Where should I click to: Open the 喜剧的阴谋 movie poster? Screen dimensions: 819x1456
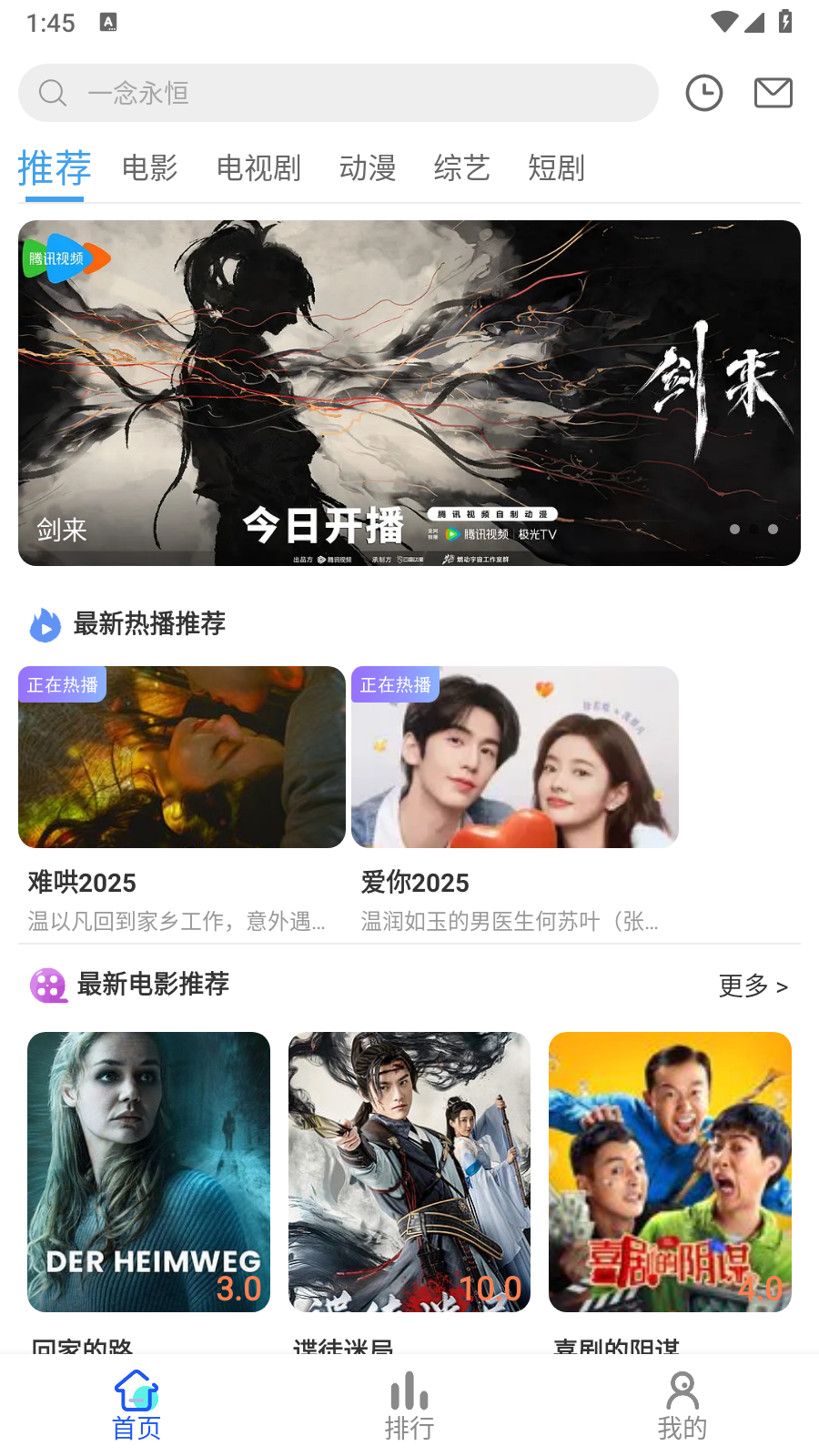pyautogui.click(x=670, y=1171)
